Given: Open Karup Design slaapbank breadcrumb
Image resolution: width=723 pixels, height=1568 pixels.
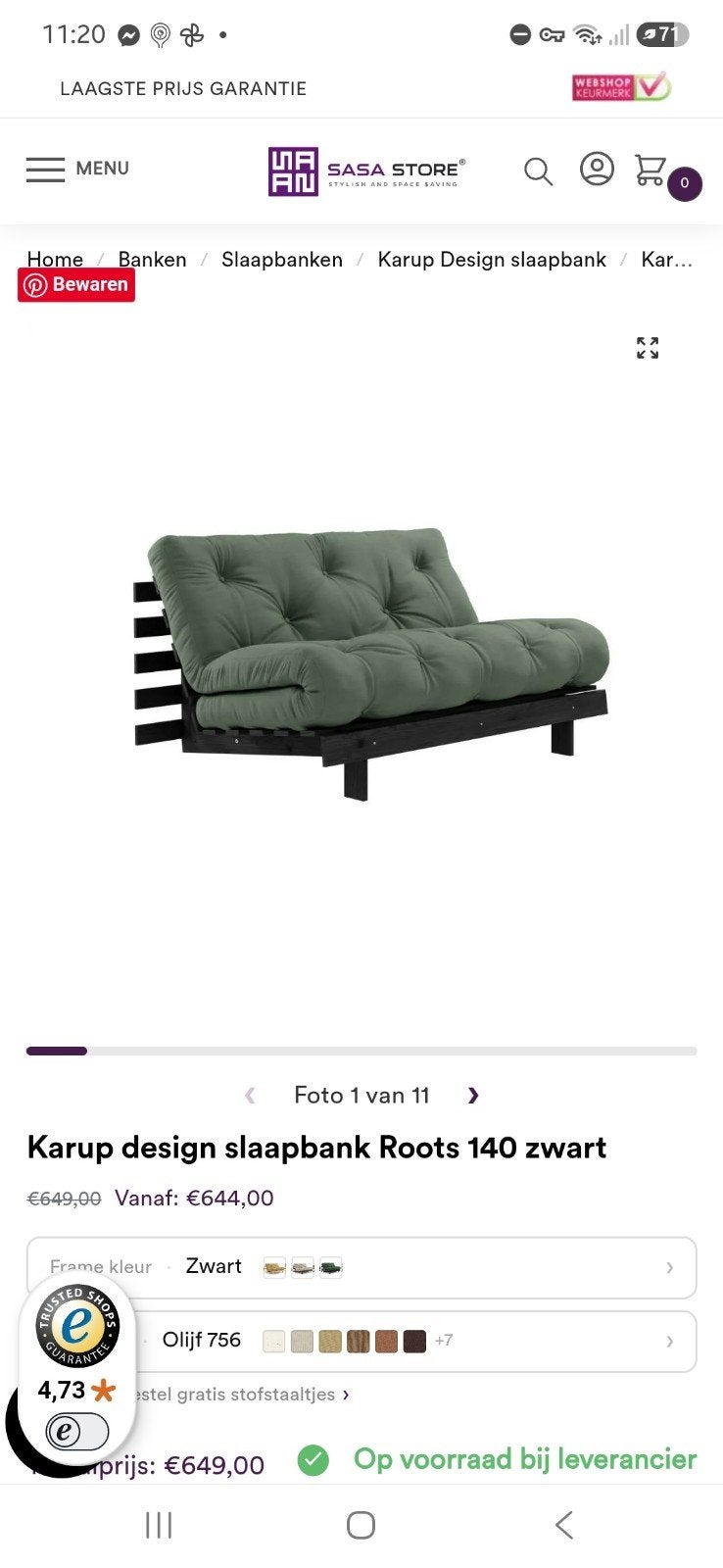Looking at the screenshot, I should (x=492, y=259).
